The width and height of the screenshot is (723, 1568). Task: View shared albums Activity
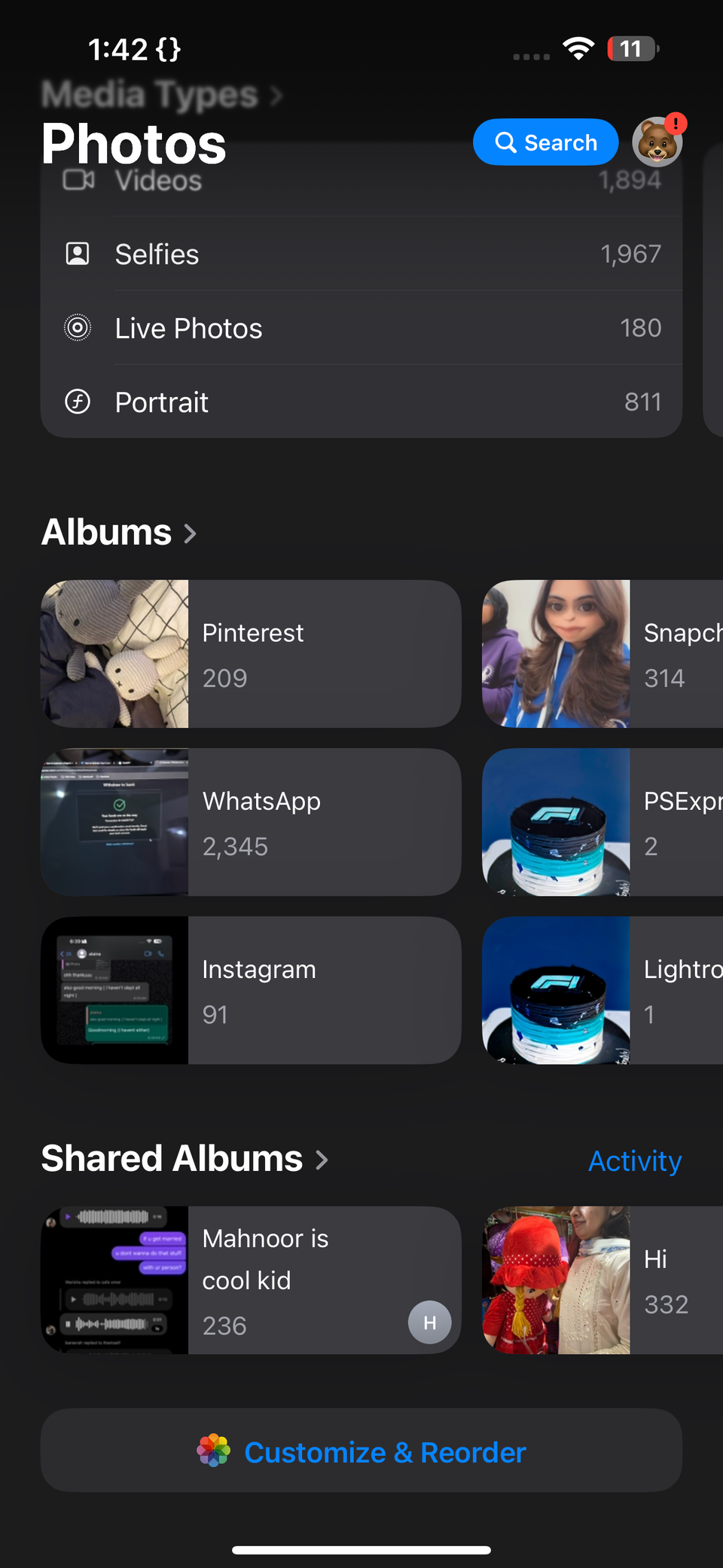(x=635, y=1161)
